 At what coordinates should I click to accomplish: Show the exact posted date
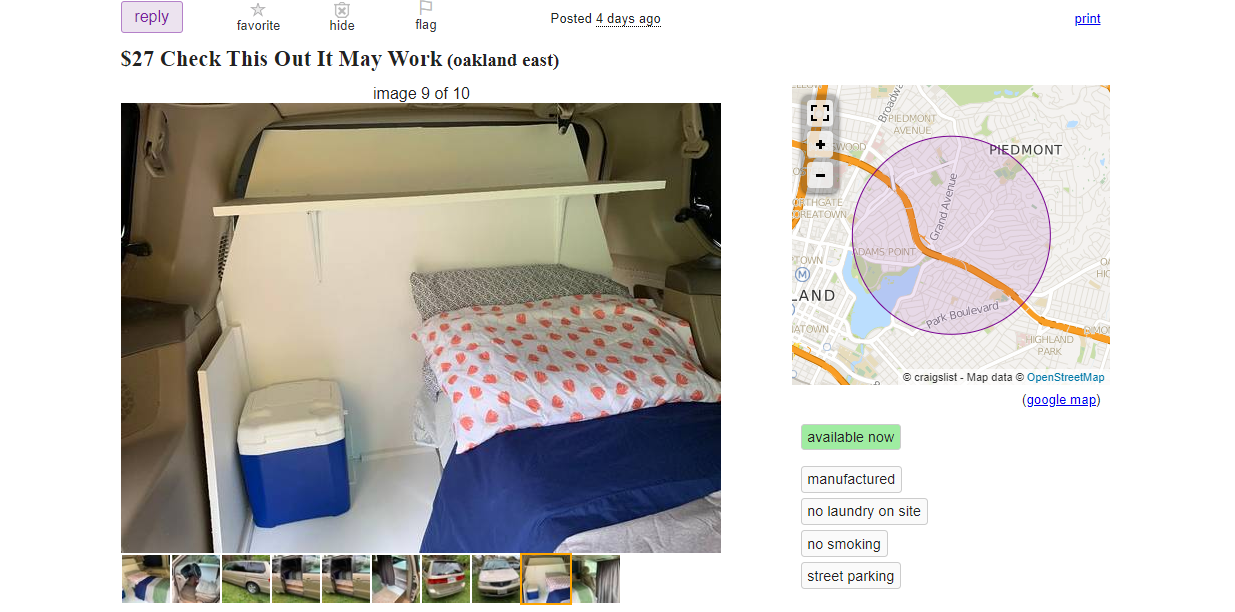click(628, 19)
